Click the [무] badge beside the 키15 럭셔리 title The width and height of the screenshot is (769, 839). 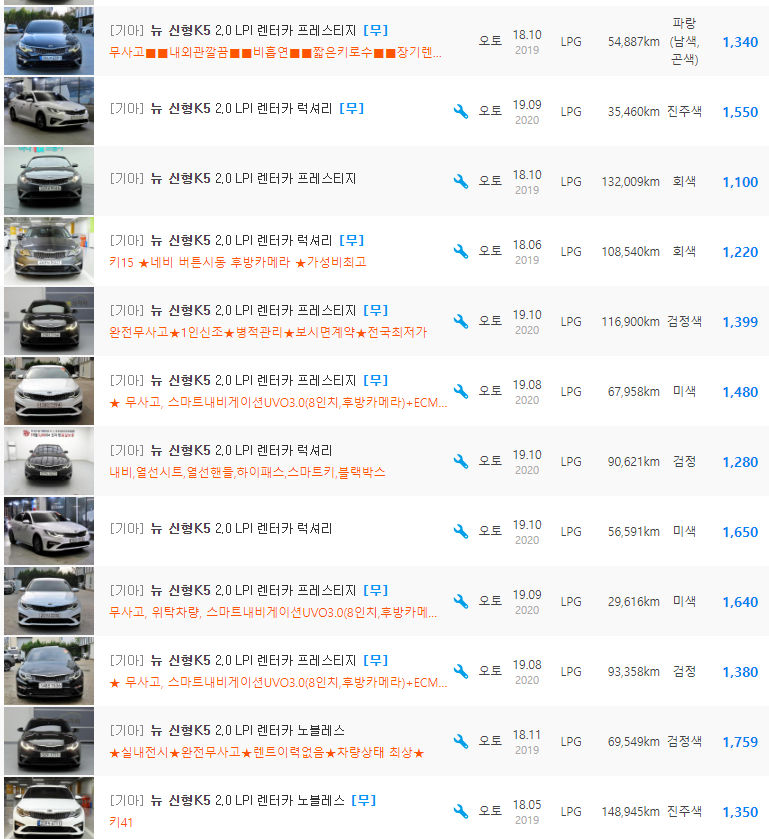pyautogui.click(x=354, y=240)
